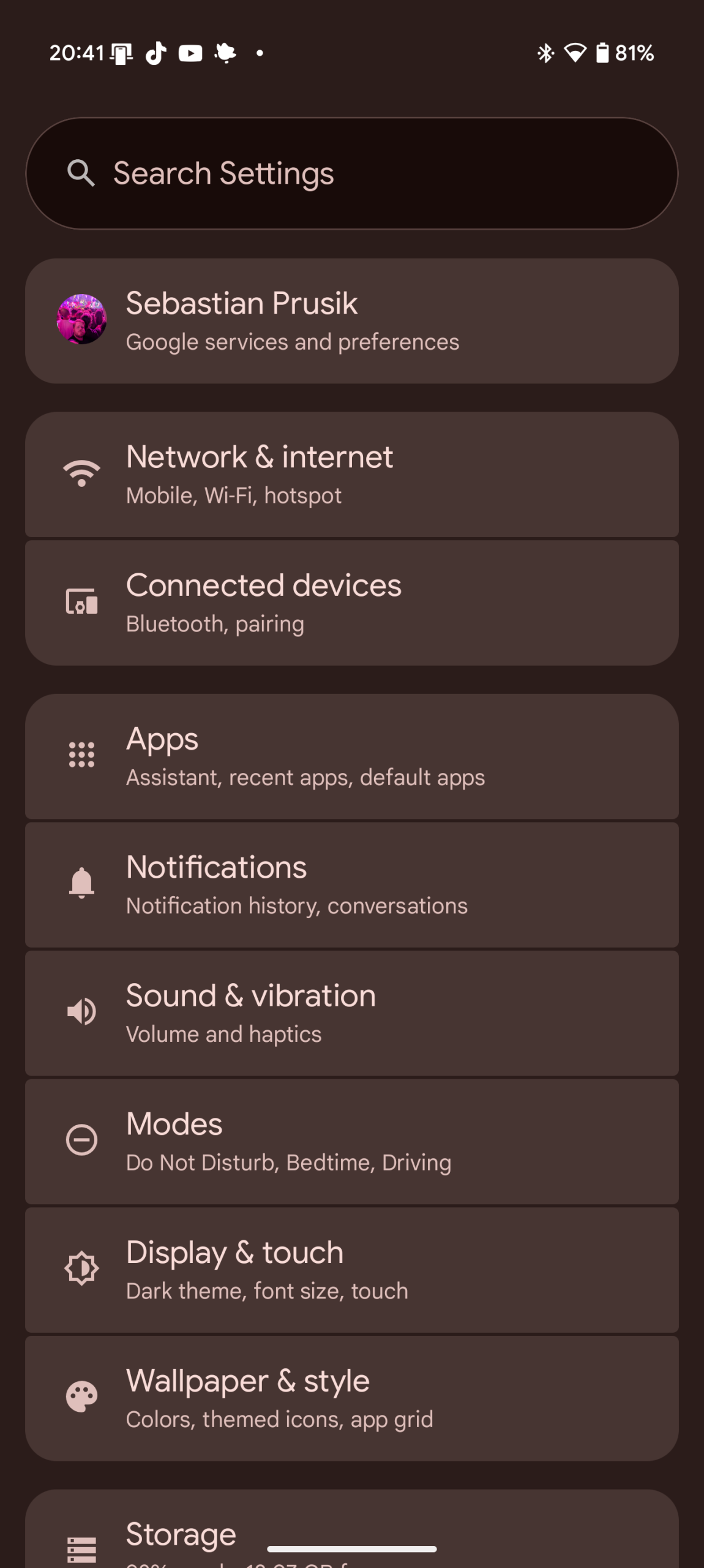Go to Wallpaper & style

[x=352, y=1398]
